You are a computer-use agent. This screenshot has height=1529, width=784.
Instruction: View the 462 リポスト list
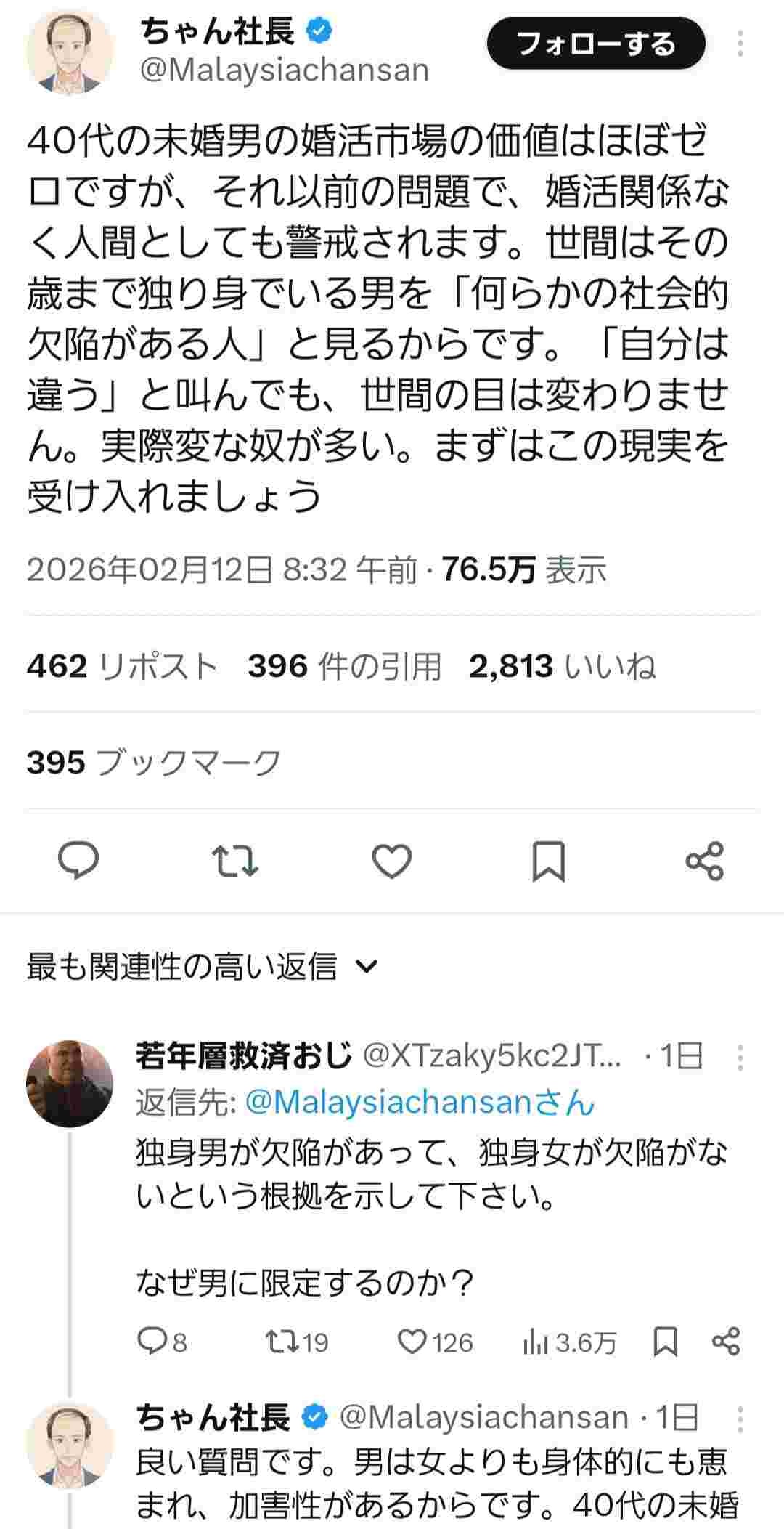click(122, 665)
